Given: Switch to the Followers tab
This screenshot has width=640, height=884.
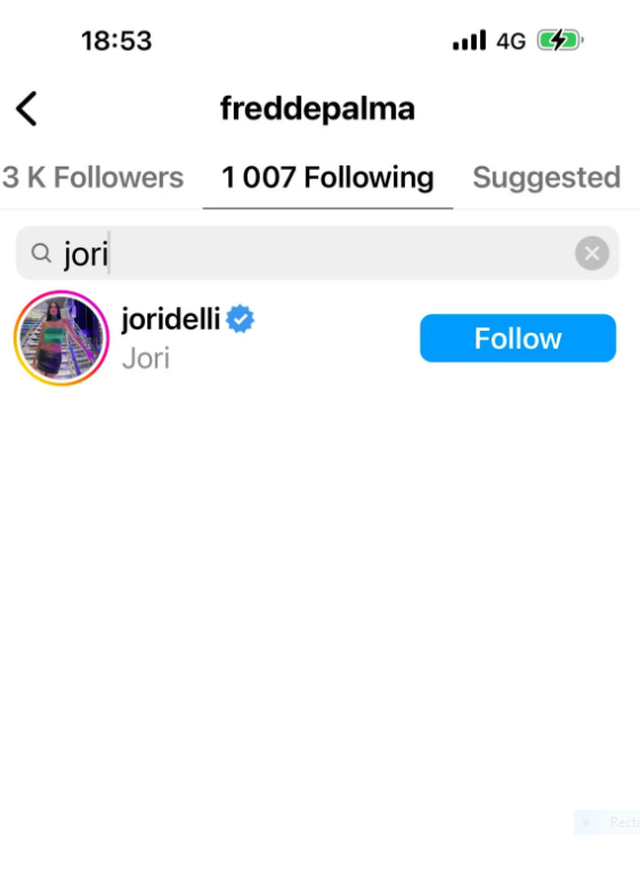Looking at the screenshot, I should [x=93, y=178].
